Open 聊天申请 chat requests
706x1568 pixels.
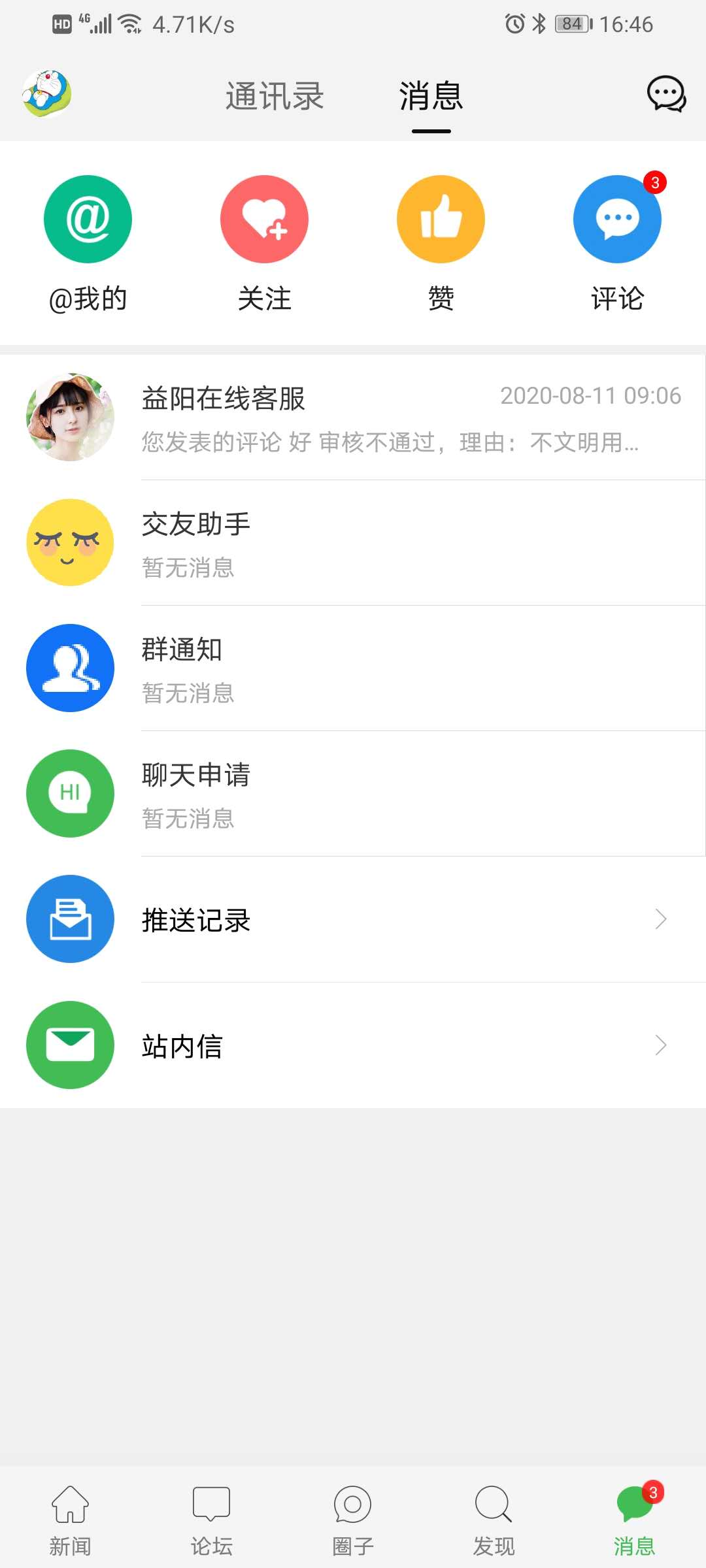point(353,794)
